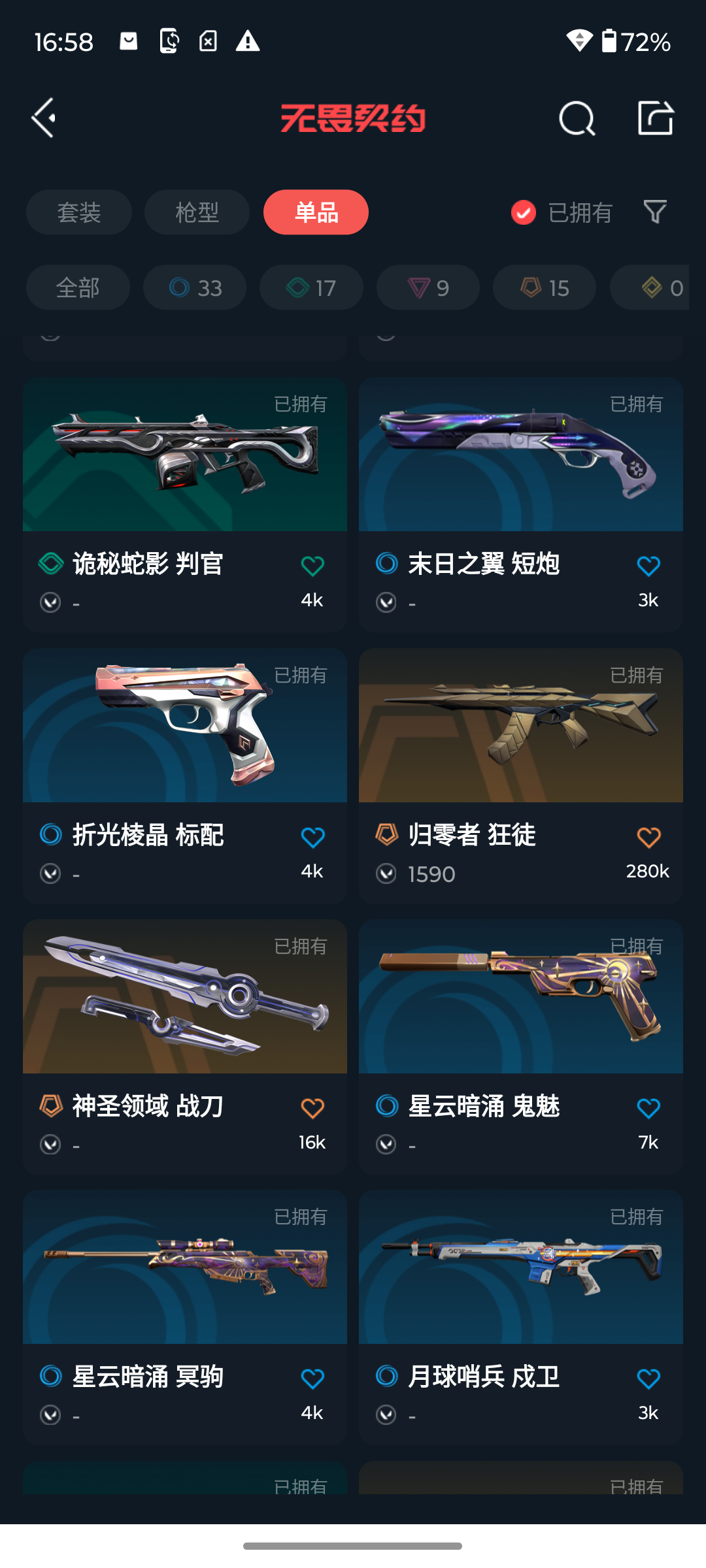Filter by blue tier chip 33
This screenshot has width=706, height=1568.
point(195,287)
